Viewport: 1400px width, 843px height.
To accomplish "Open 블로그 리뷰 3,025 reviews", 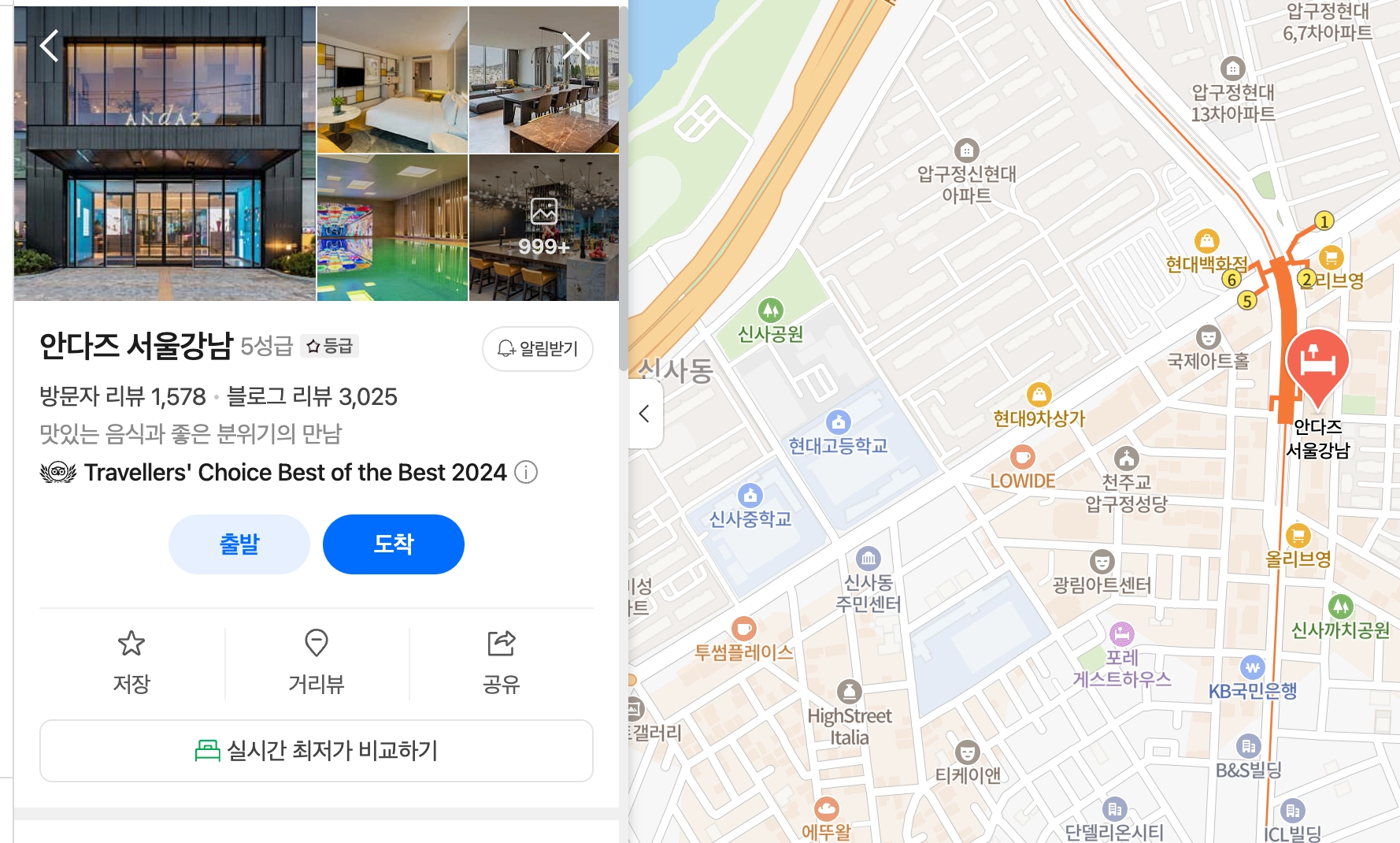I will [312, 396].
